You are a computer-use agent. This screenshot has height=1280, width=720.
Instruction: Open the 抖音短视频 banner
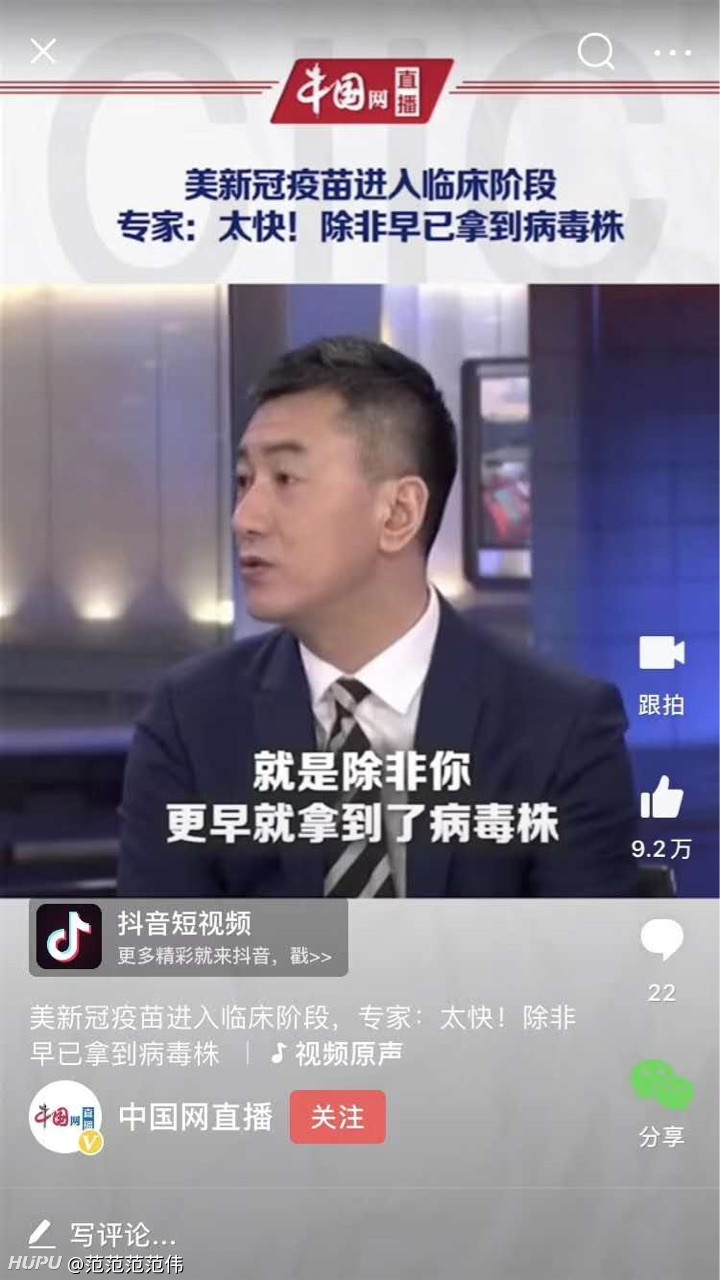pos(189,937)
